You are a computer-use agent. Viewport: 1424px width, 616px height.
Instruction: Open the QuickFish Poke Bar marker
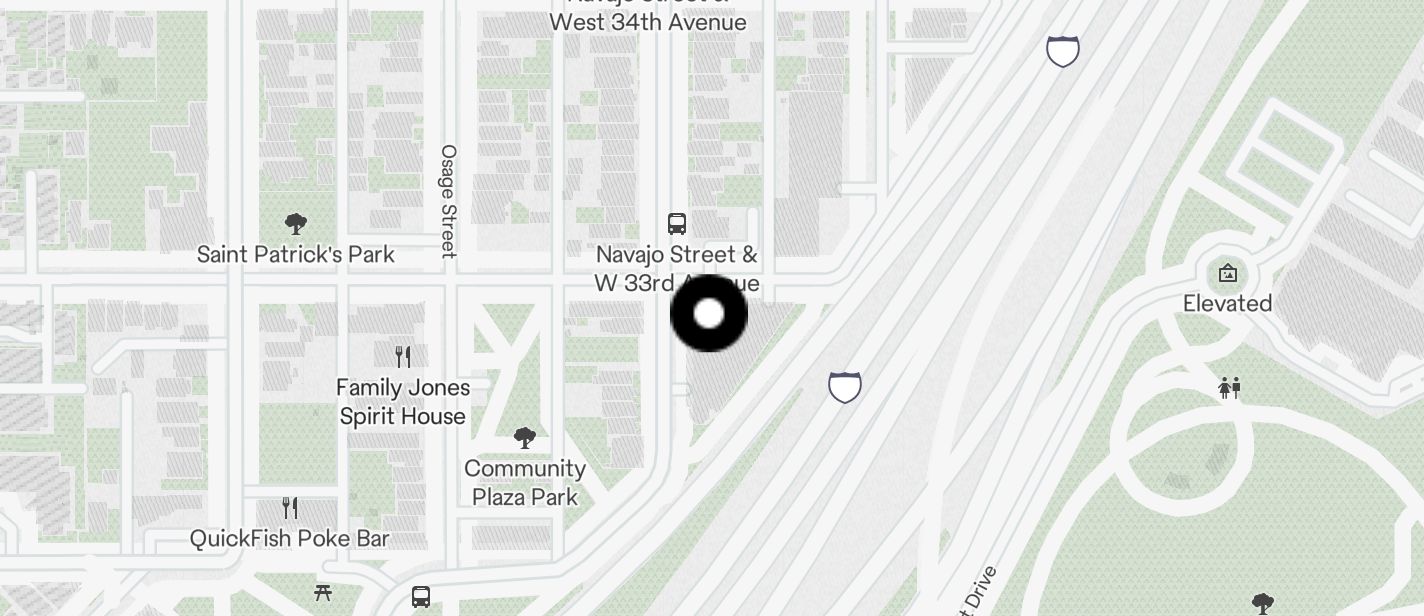pos(290,508)
